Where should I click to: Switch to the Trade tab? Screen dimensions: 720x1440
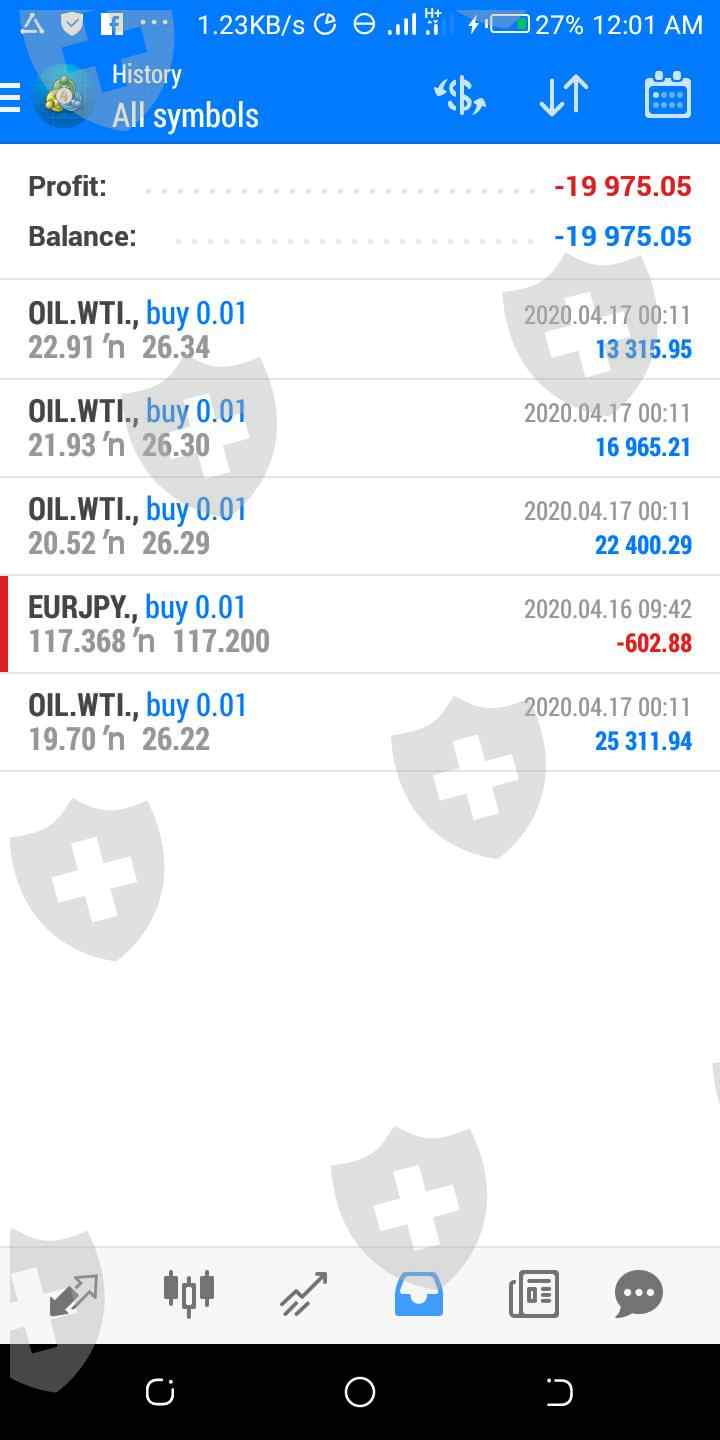pos(304,1294)
